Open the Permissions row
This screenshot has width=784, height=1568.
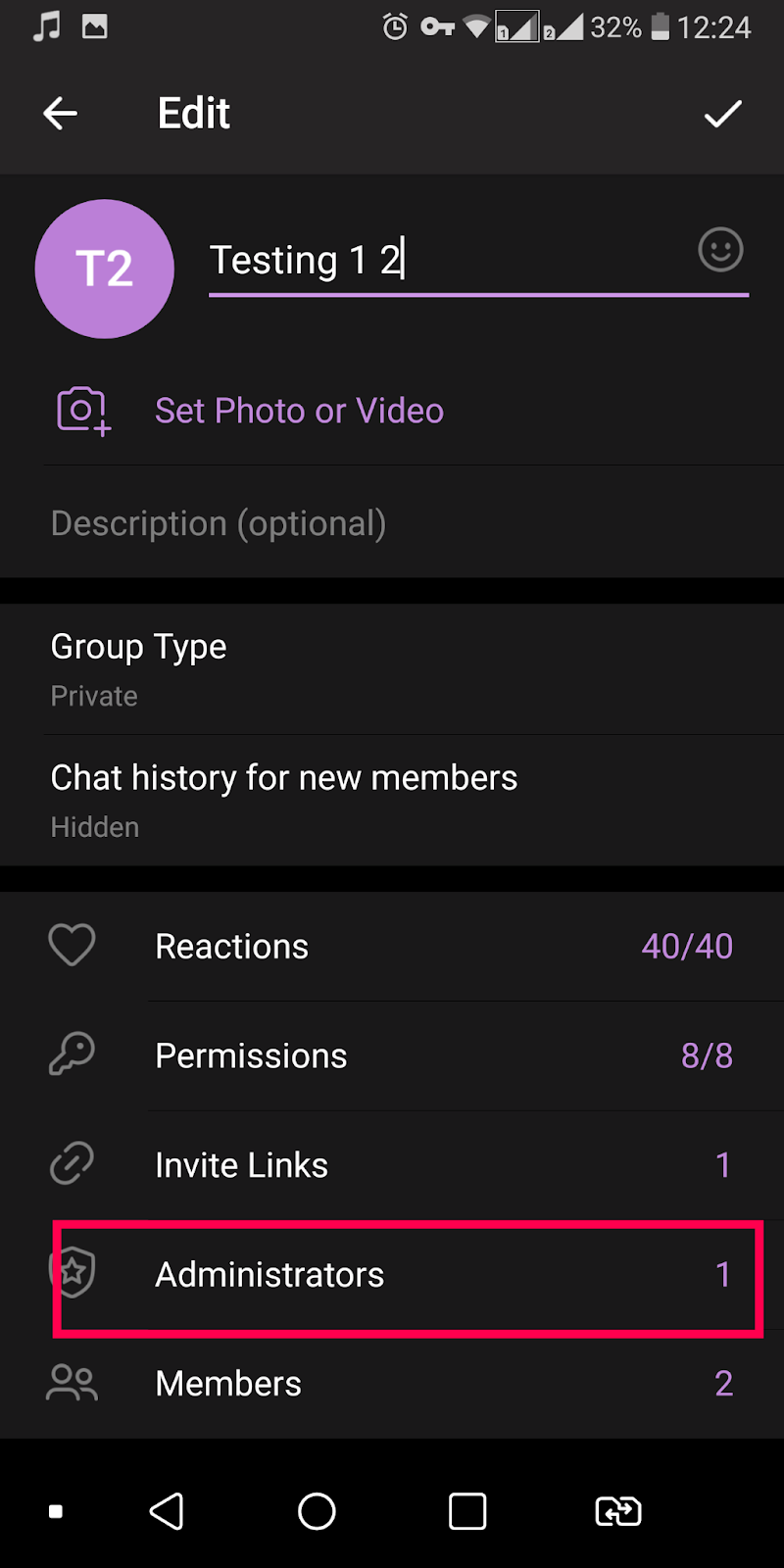pos(392,1056)
